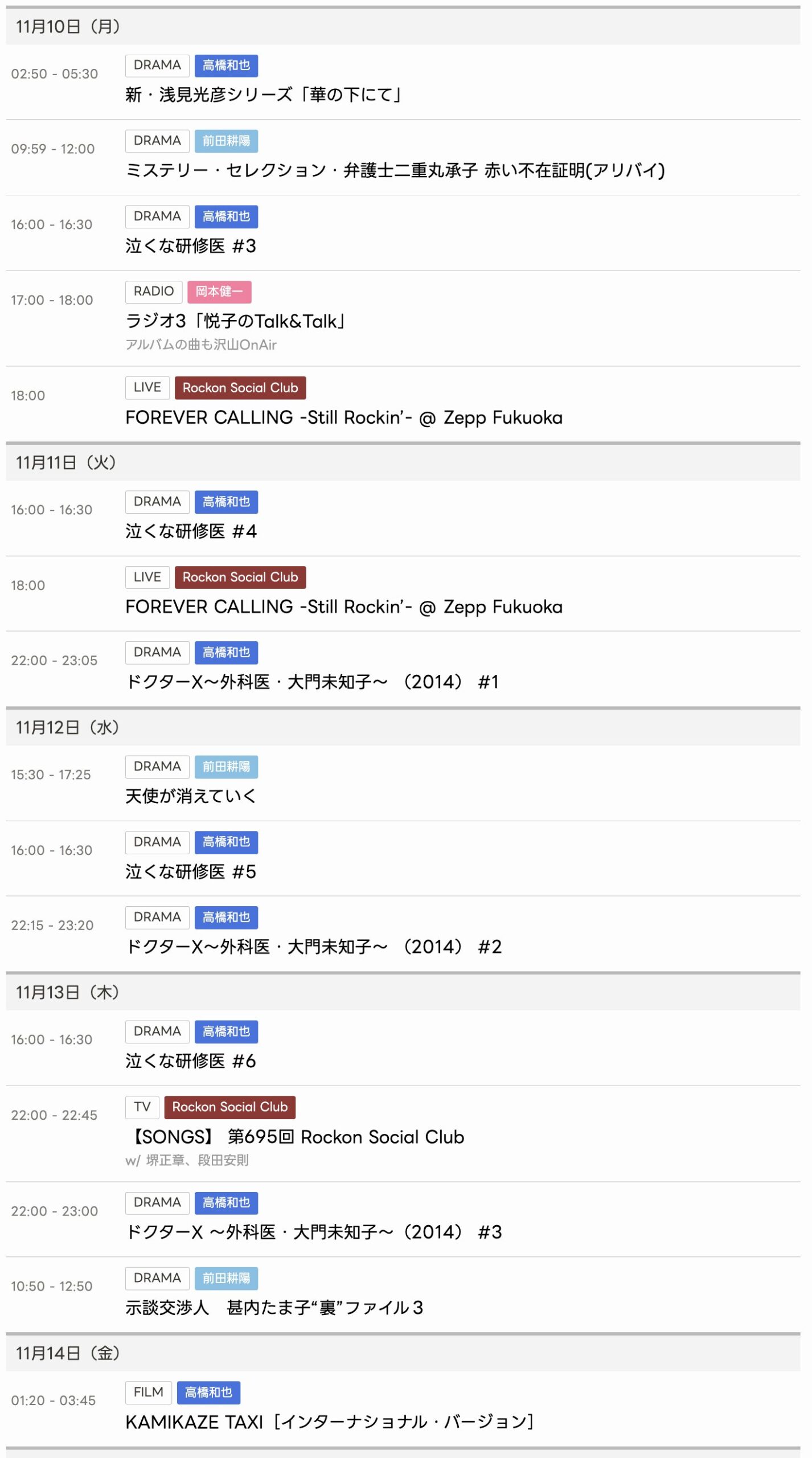Image resolution: width=812 pixels, height=1458 pixels.
Task: Open 泣くな研修医 #4 schedule entry
Action: [x=191, y=531]
